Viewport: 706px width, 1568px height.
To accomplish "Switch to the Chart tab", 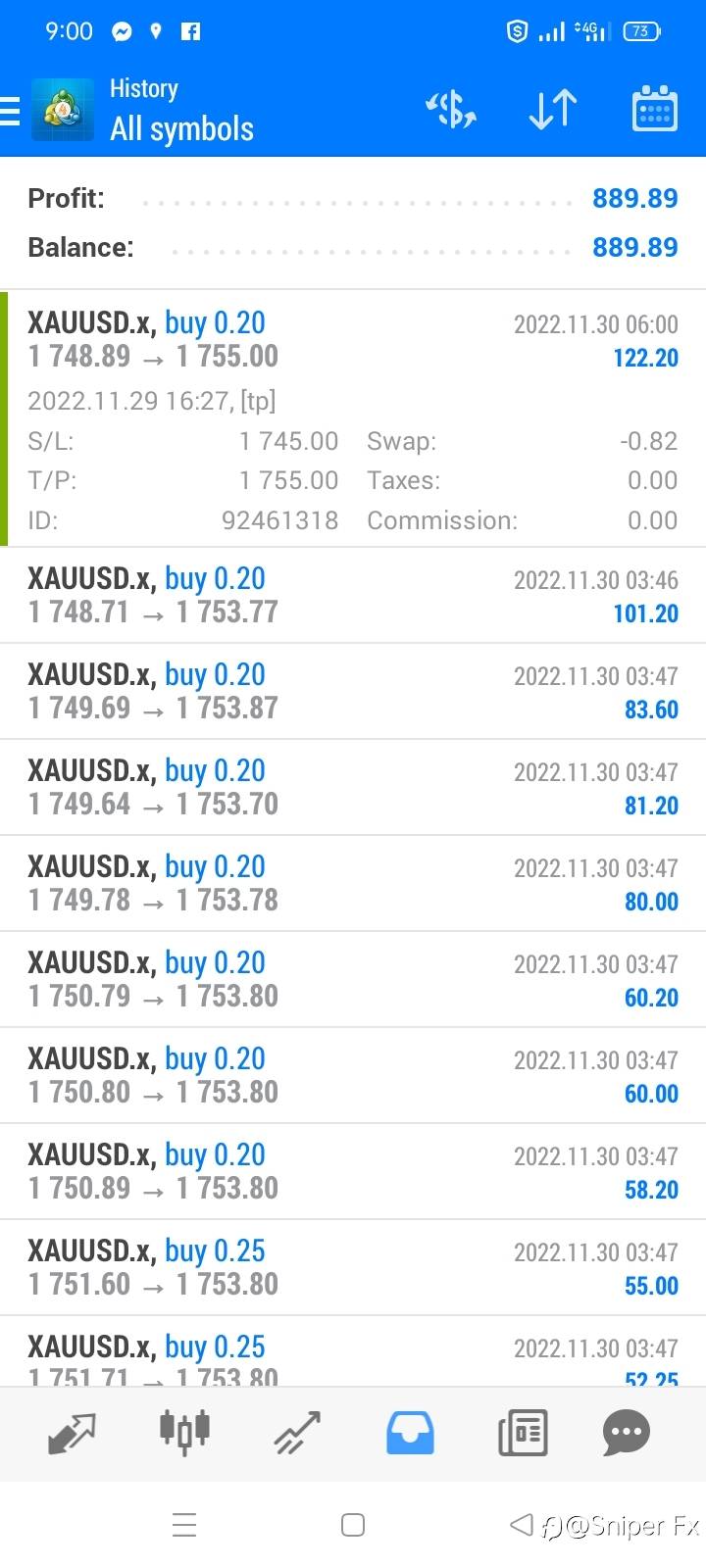I will click(x=184, y=1432).
